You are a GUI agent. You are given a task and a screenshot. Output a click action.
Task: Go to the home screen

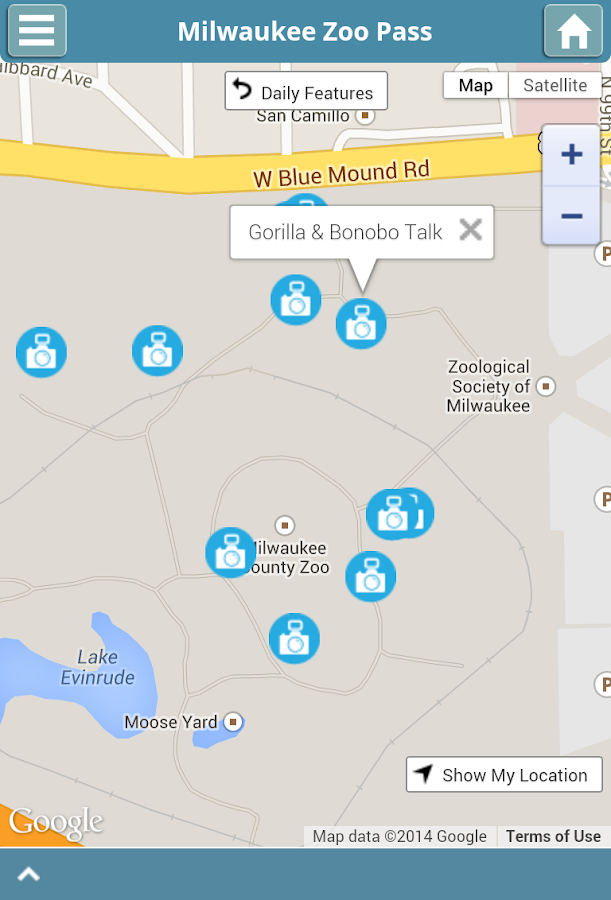tap(573, 31)
